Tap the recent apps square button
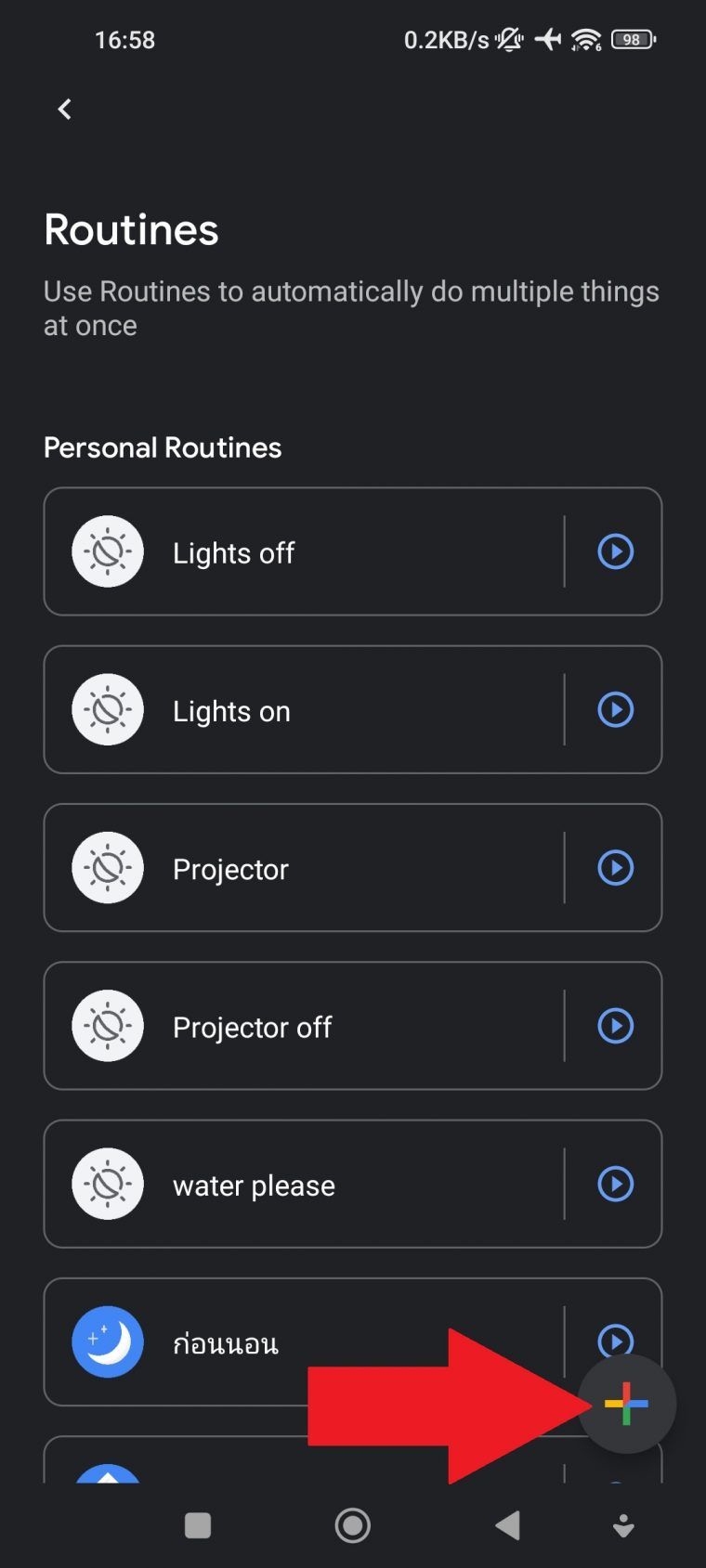The height and width of the screenshot is (1568, 706). 197,1524
